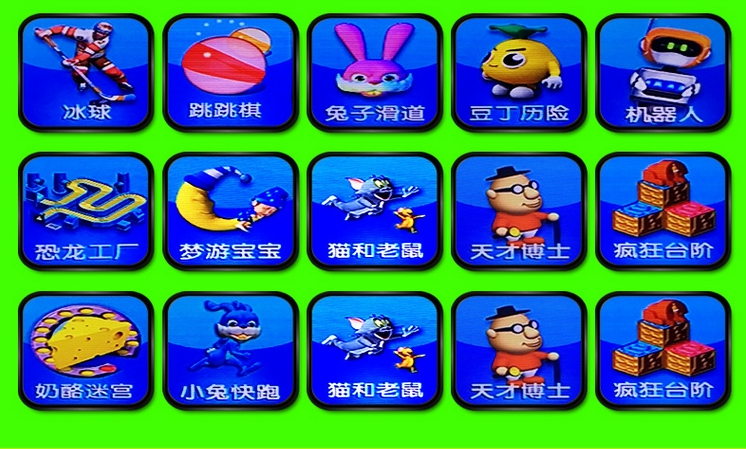Choose the 梦游宝宝 moon game

click(230, 211)
